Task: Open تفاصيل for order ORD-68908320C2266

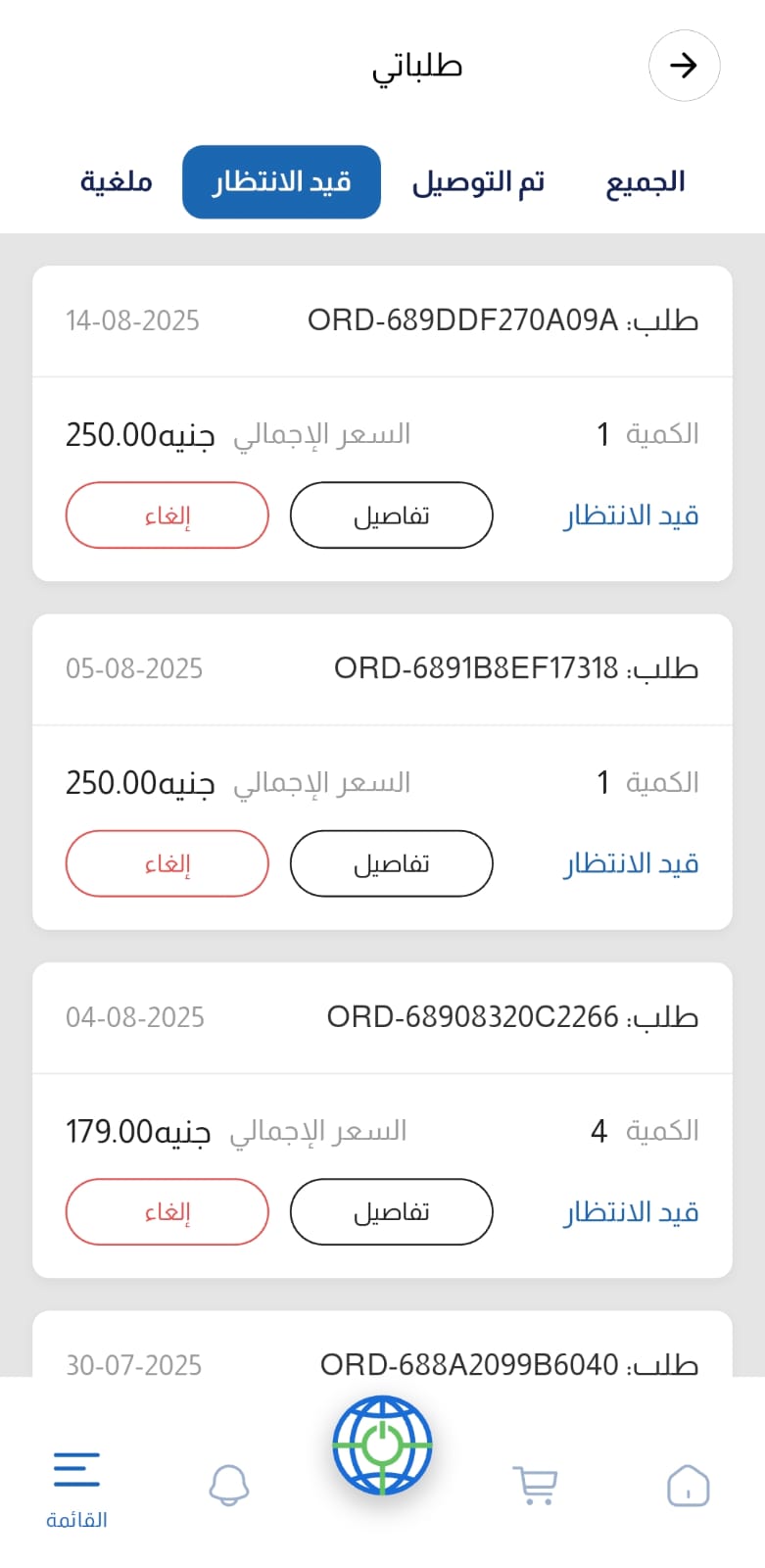Action: 391,1212
